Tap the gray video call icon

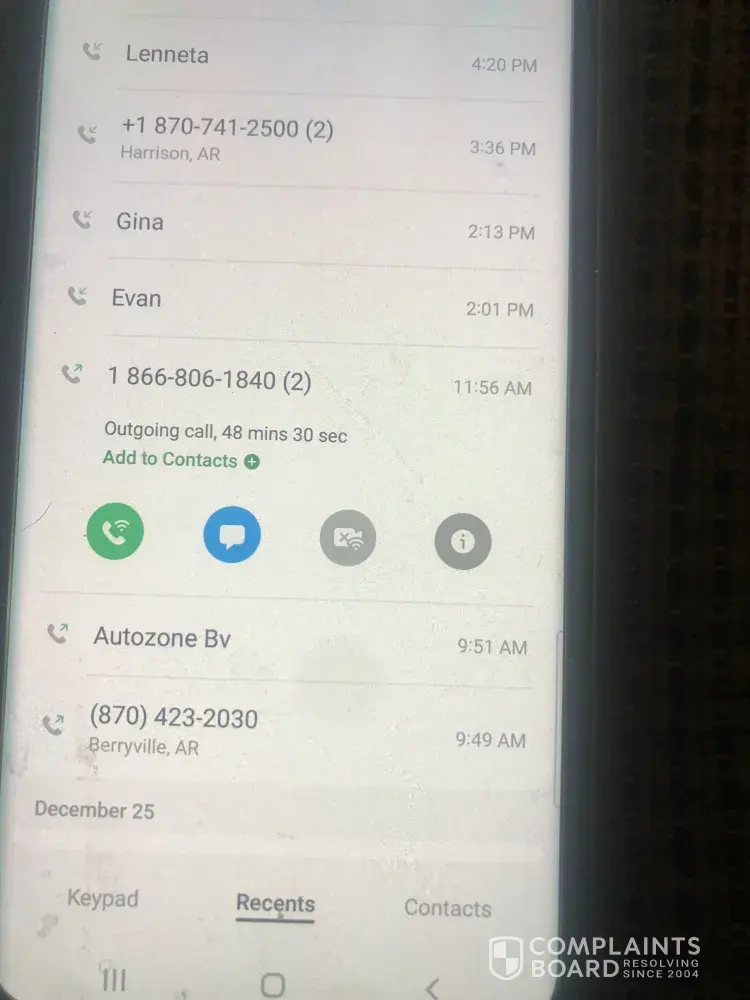coord(348,540)
